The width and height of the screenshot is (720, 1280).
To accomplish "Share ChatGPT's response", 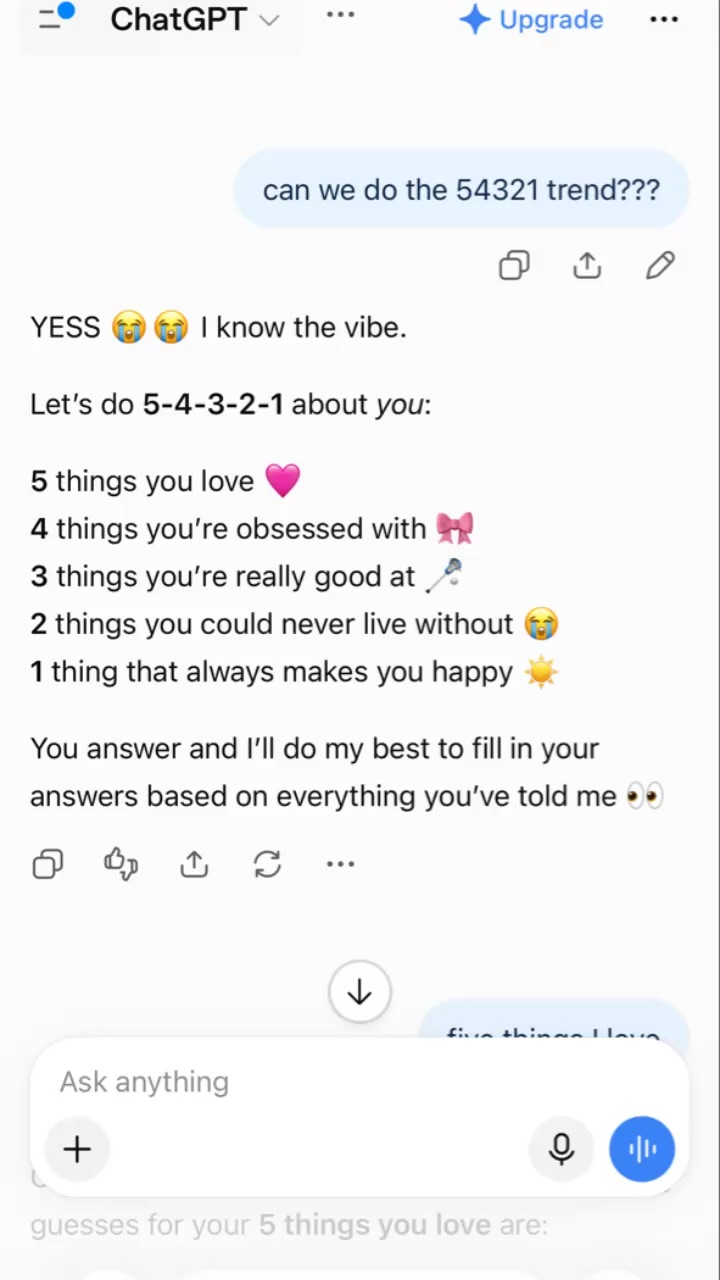I will pos(194,864).
